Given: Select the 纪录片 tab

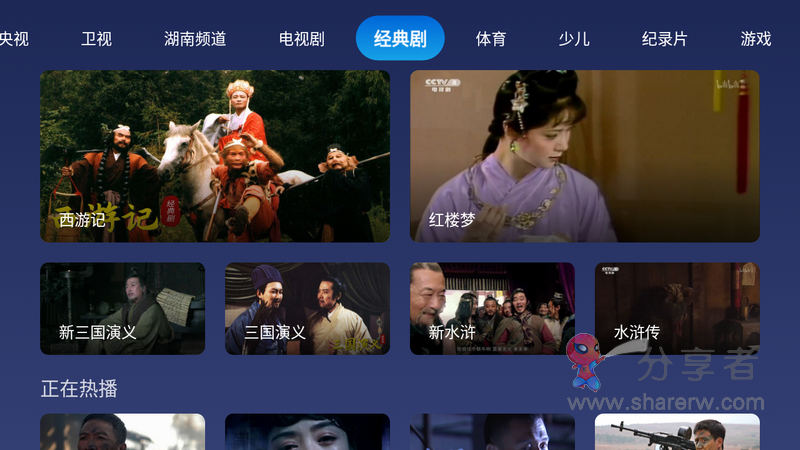Looking at the screenshot, I should [x=665, y=39].
